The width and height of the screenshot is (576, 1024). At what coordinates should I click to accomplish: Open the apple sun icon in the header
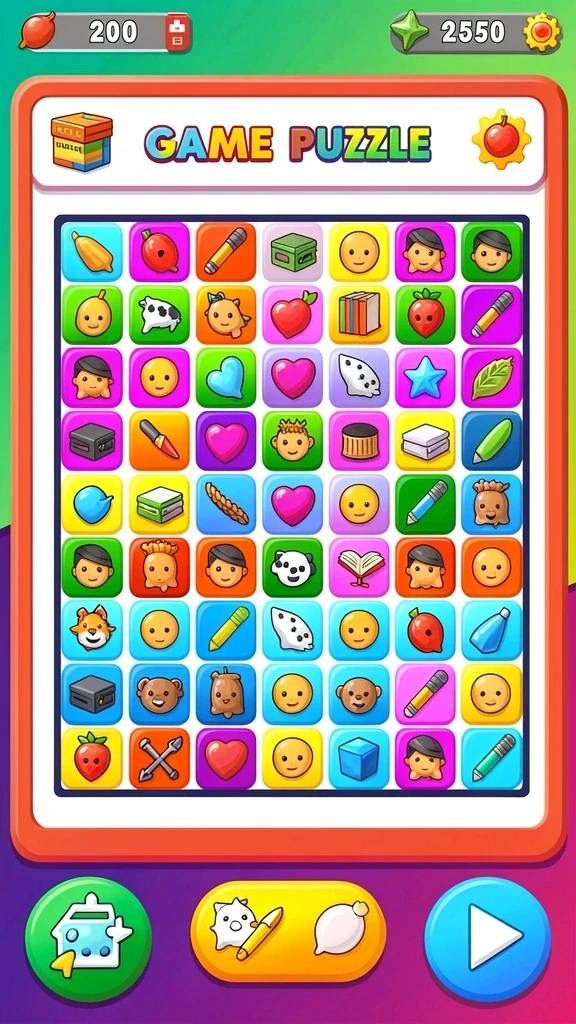(x=501, y=139)
